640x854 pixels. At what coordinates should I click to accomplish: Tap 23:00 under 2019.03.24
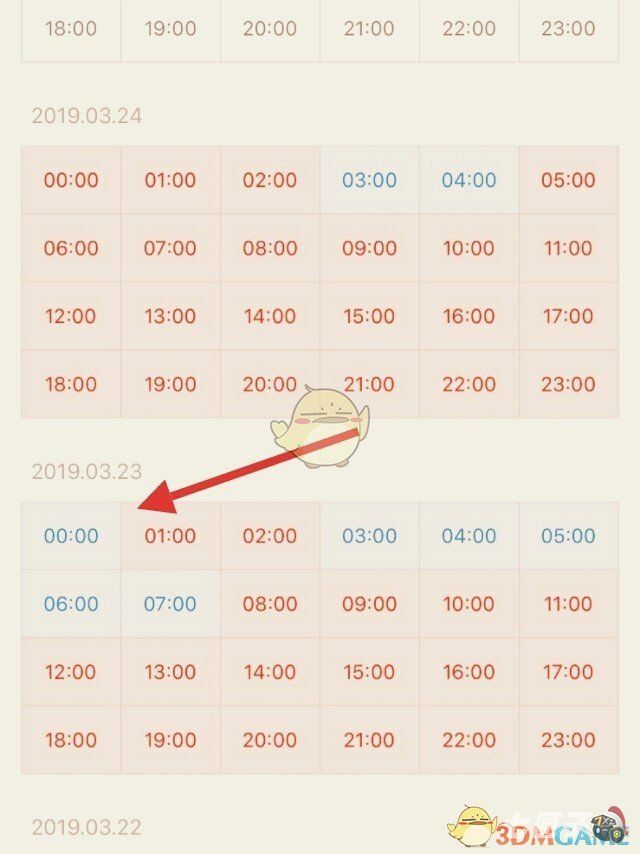pyautogui.click(x=568, y=384)
